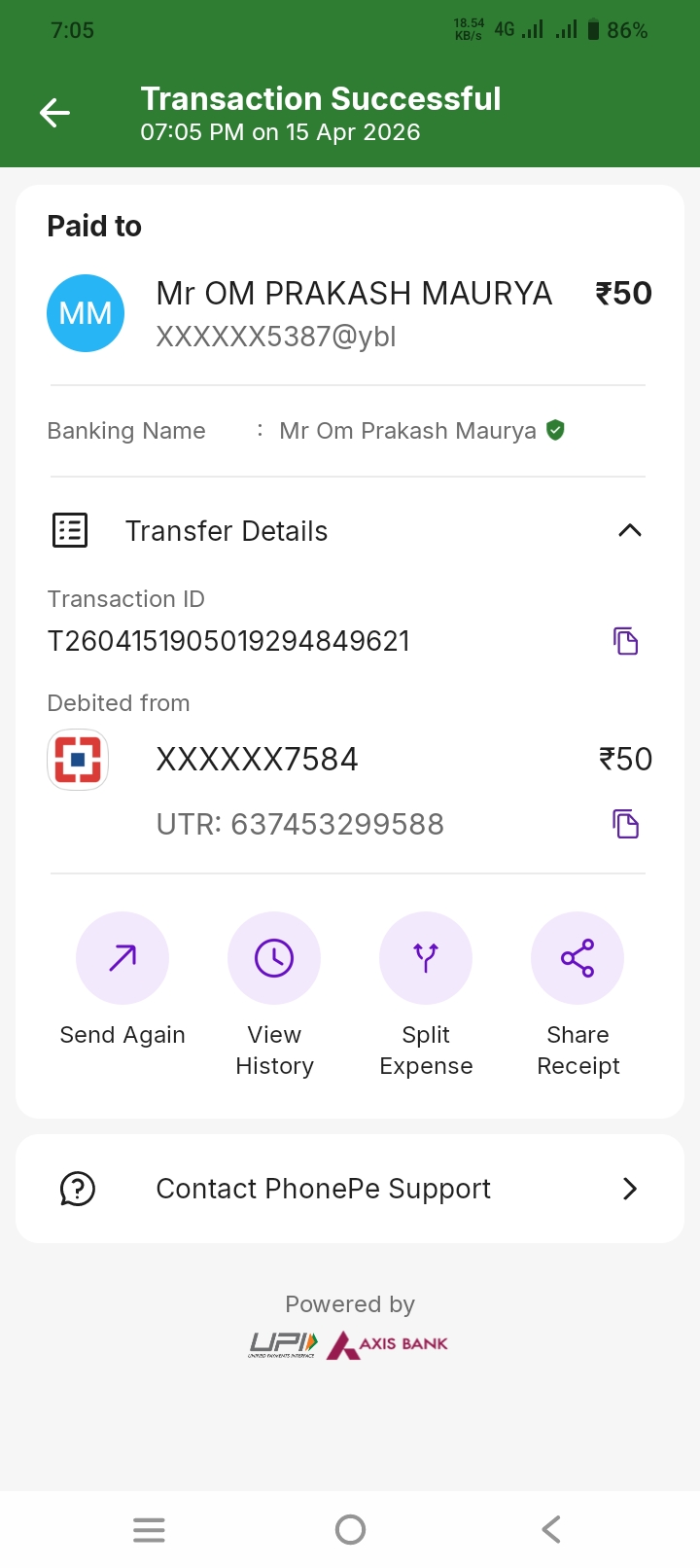Share the payment receipt
The width and height of the screenshot is (700, 1568).
coord(577,959)
